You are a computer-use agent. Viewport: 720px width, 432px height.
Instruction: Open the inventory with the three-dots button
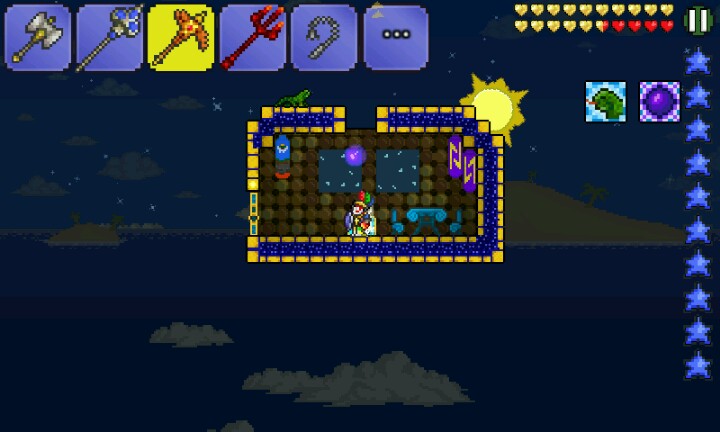click(397, 37)
